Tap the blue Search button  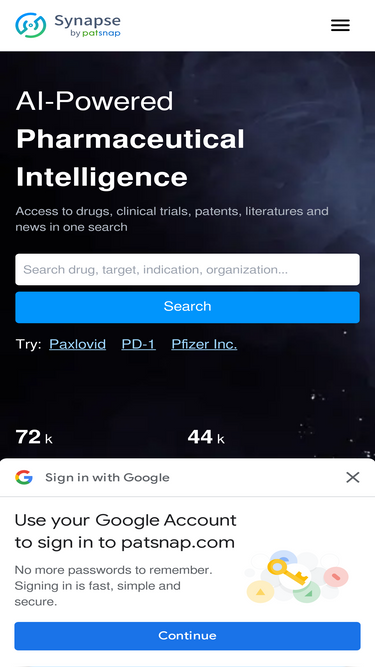[188, 307]
